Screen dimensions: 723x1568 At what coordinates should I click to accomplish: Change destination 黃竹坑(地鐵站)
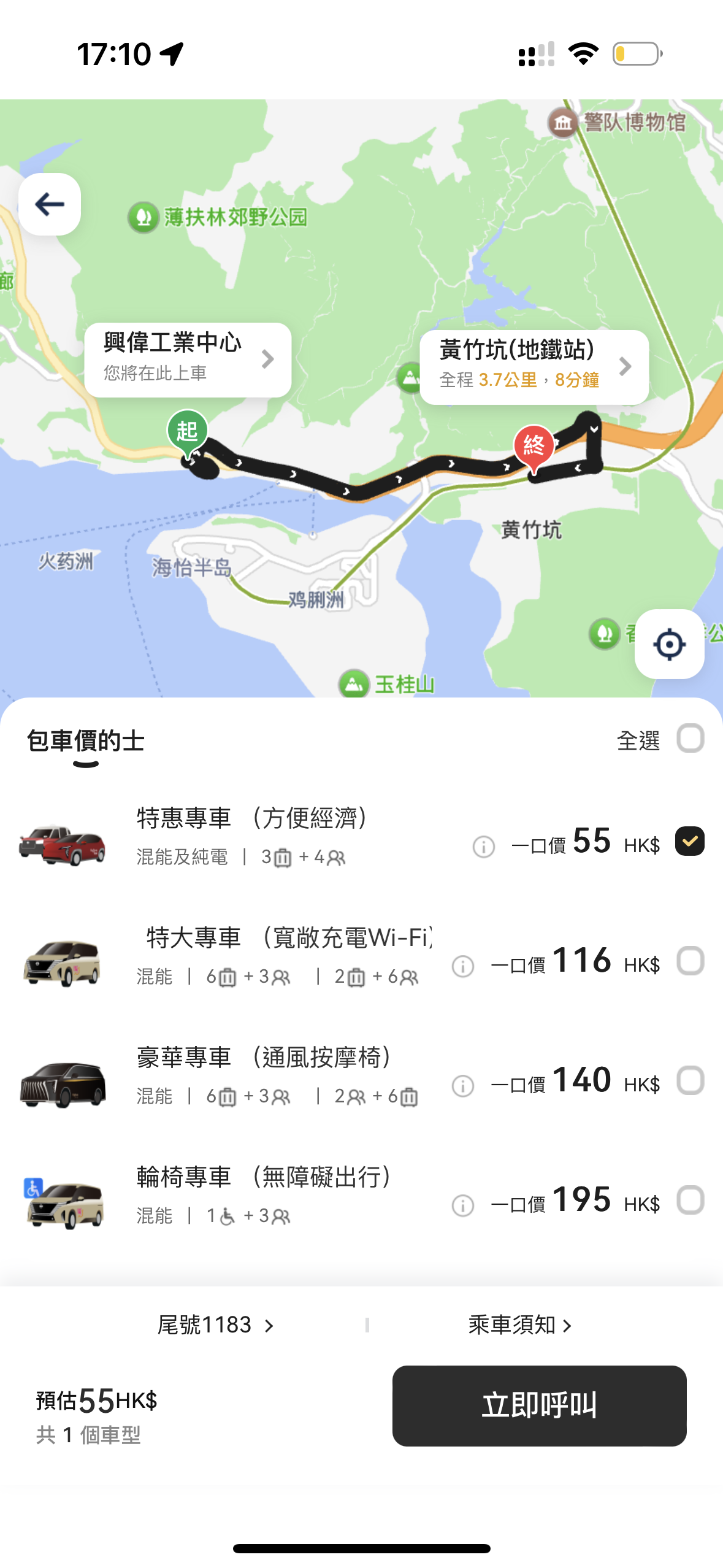pyautogui.click(x=534, y=367)
